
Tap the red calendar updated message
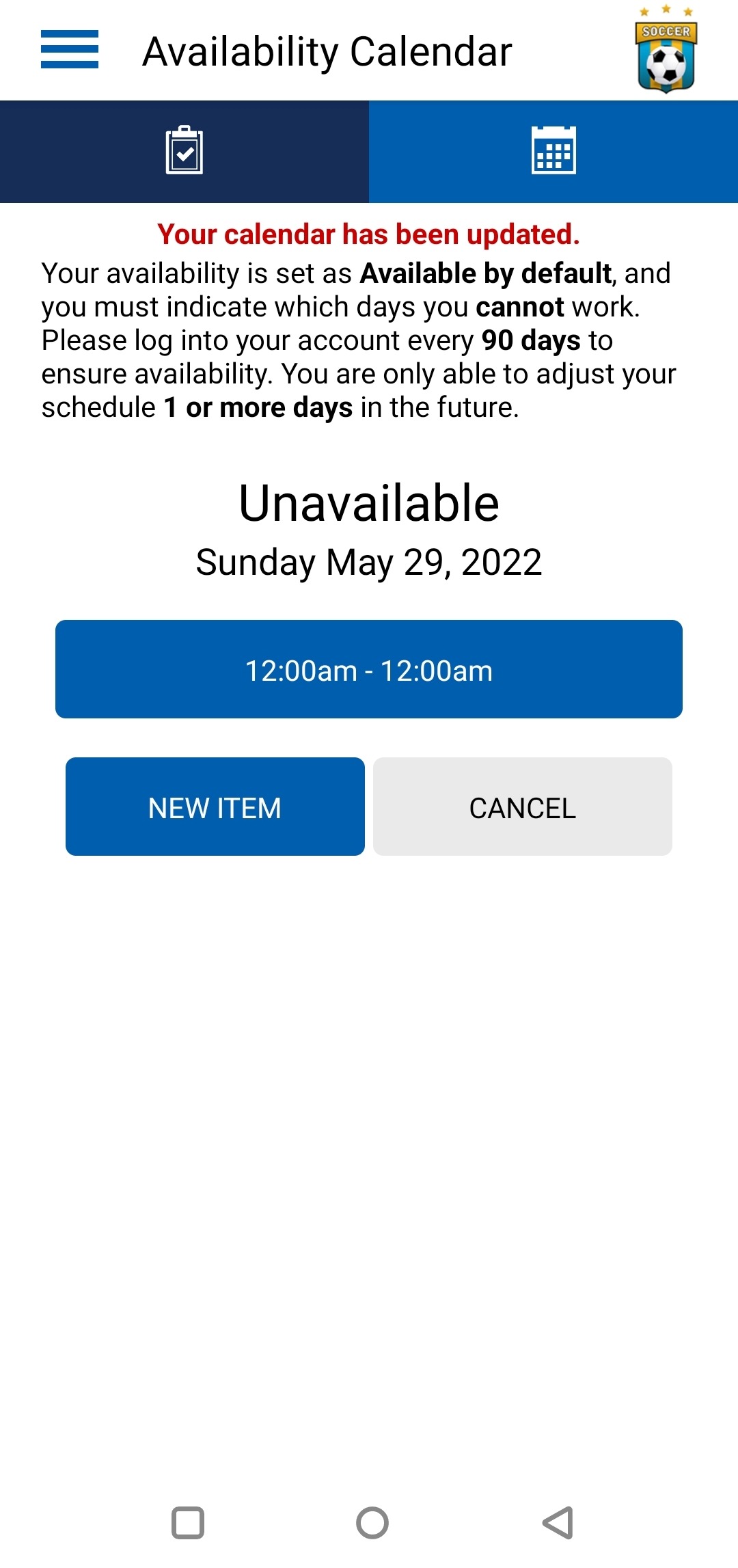(x=369, y=234)
